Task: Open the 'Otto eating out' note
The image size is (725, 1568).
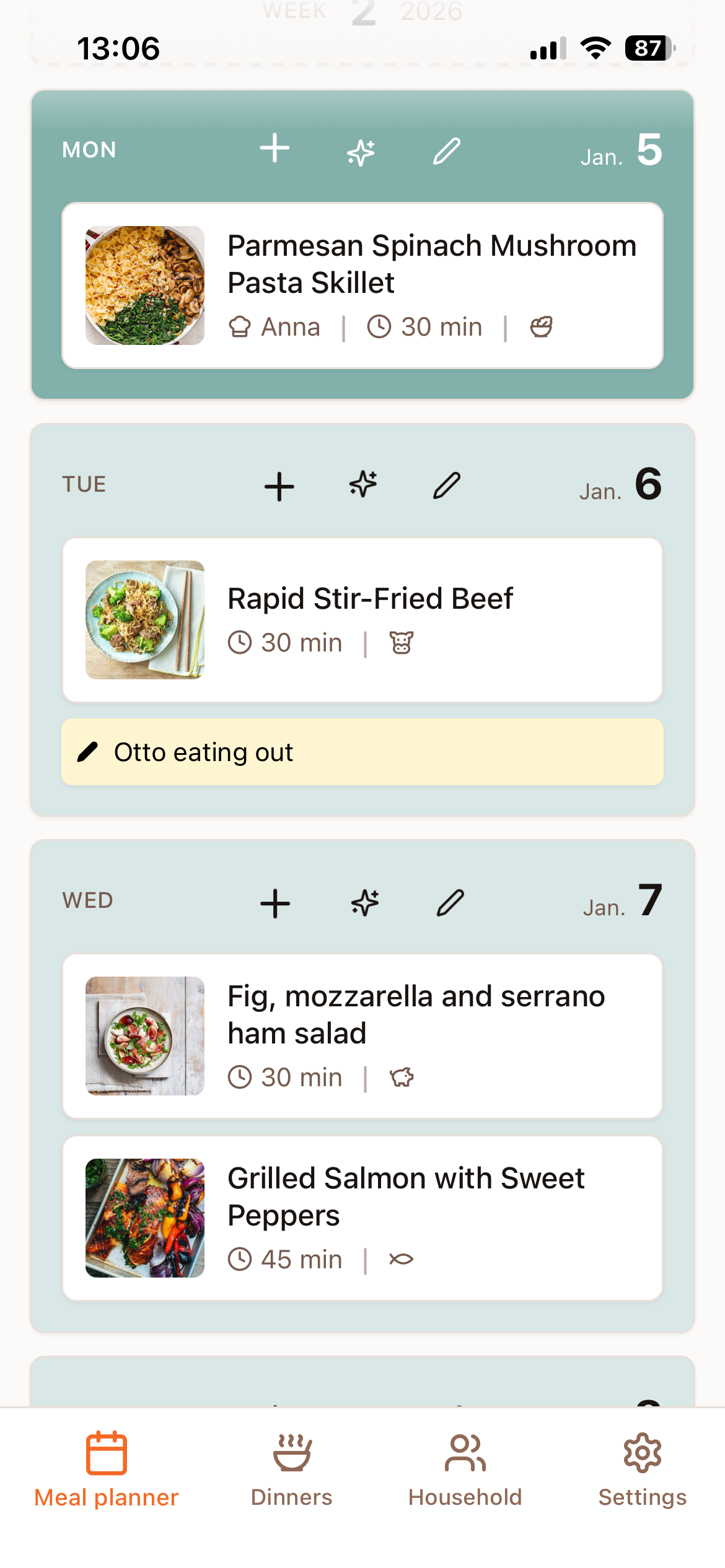Action: pyautogui.click(x=362, y=752)
